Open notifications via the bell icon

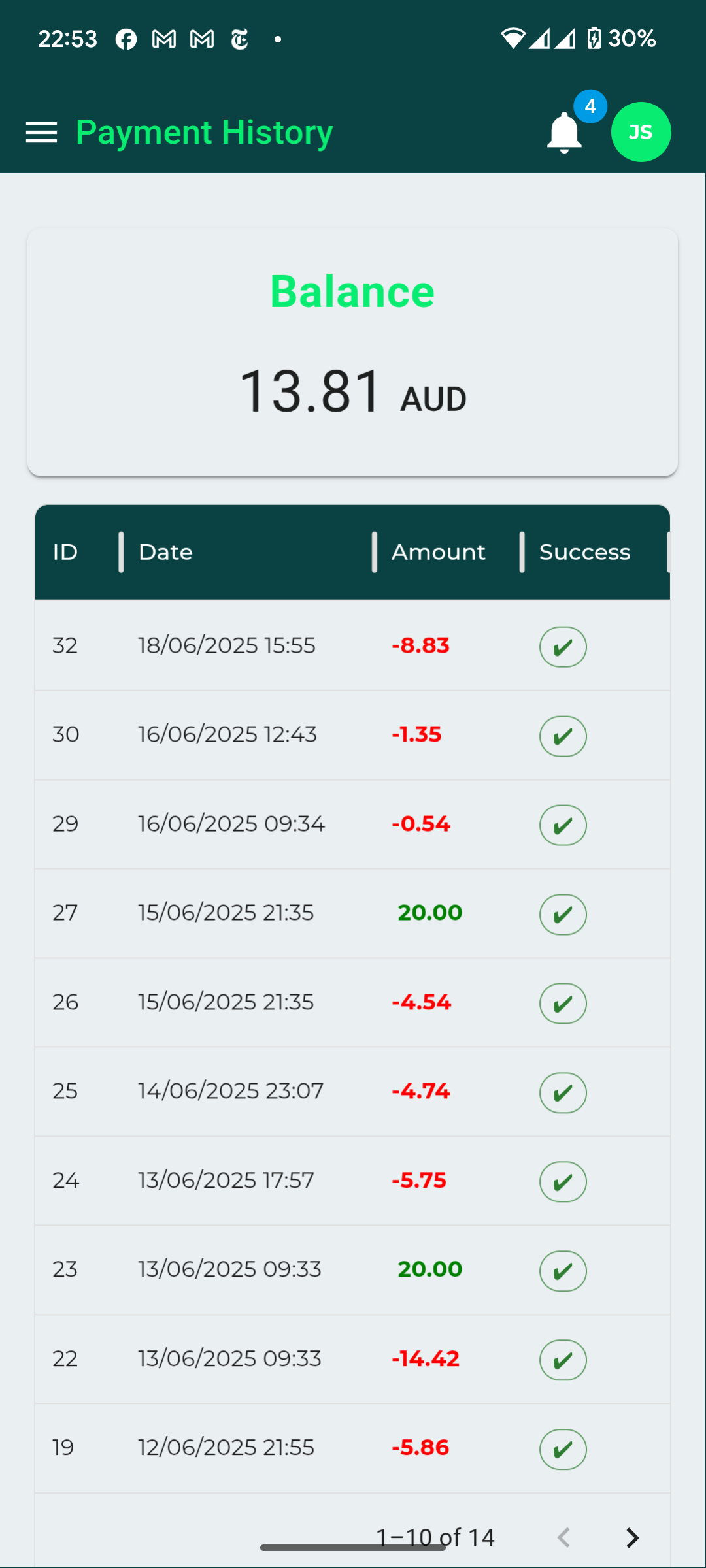pos(563,134)
